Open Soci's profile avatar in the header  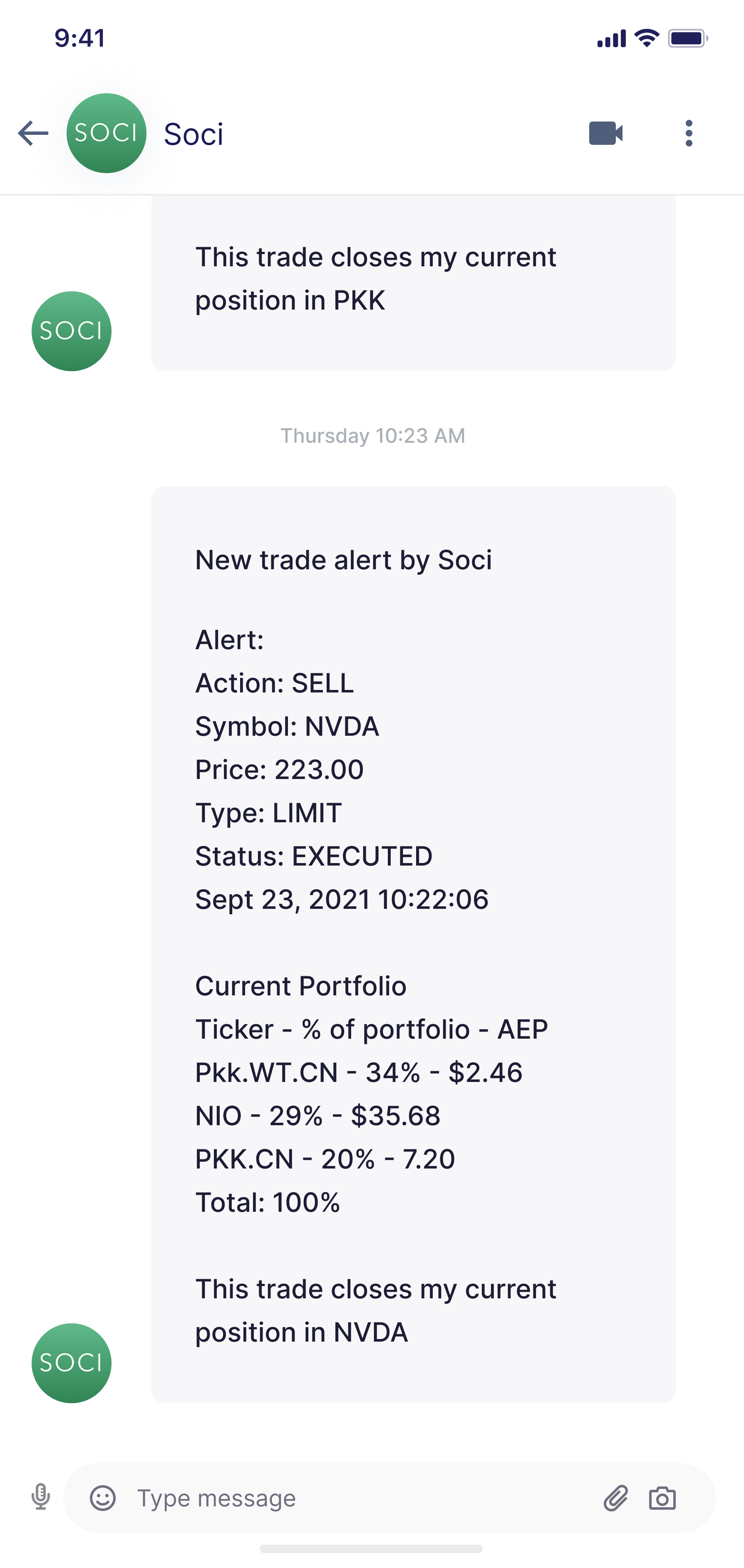click(x=107, y=133)
